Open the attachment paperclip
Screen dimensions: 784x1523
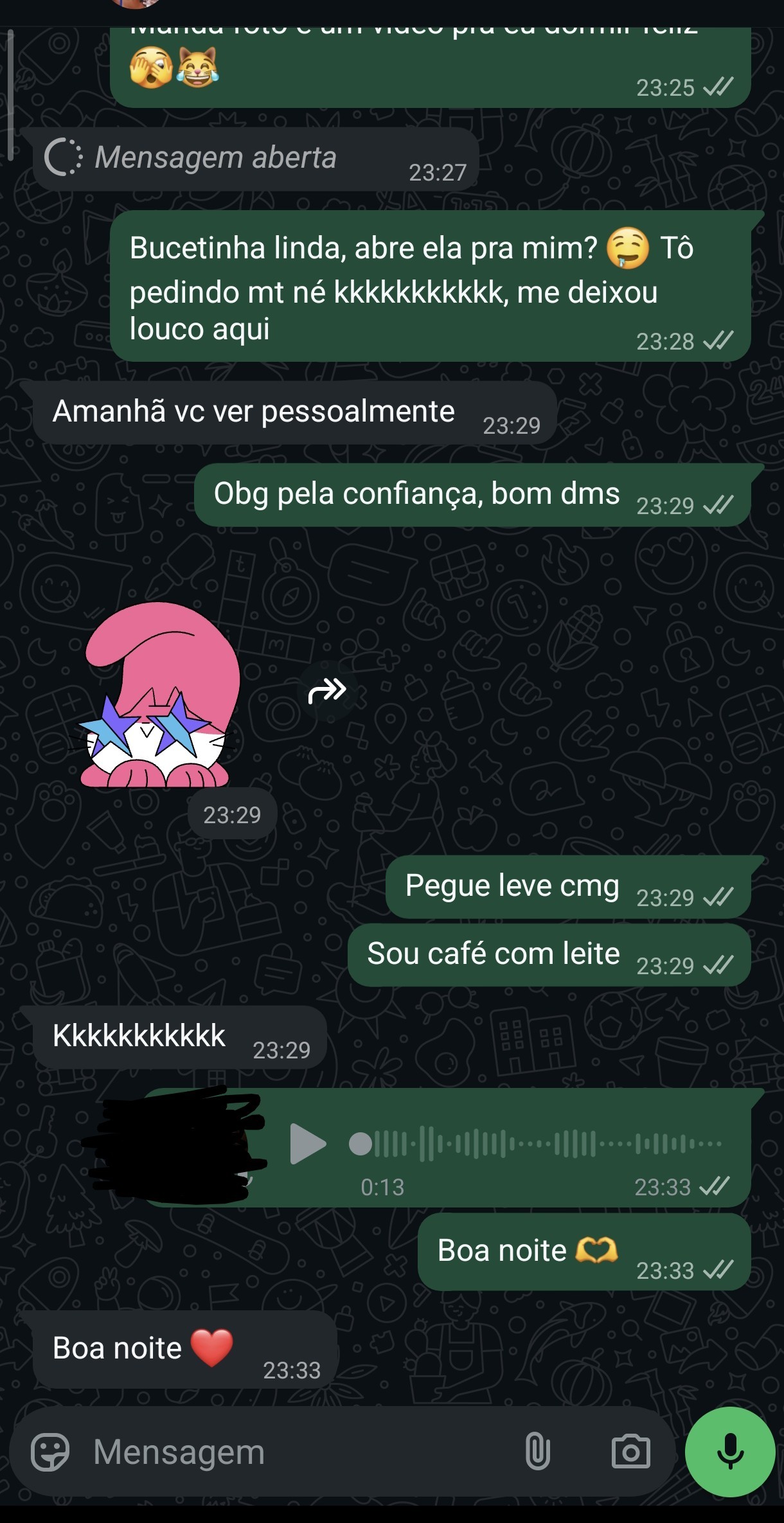click(537, 1452)
